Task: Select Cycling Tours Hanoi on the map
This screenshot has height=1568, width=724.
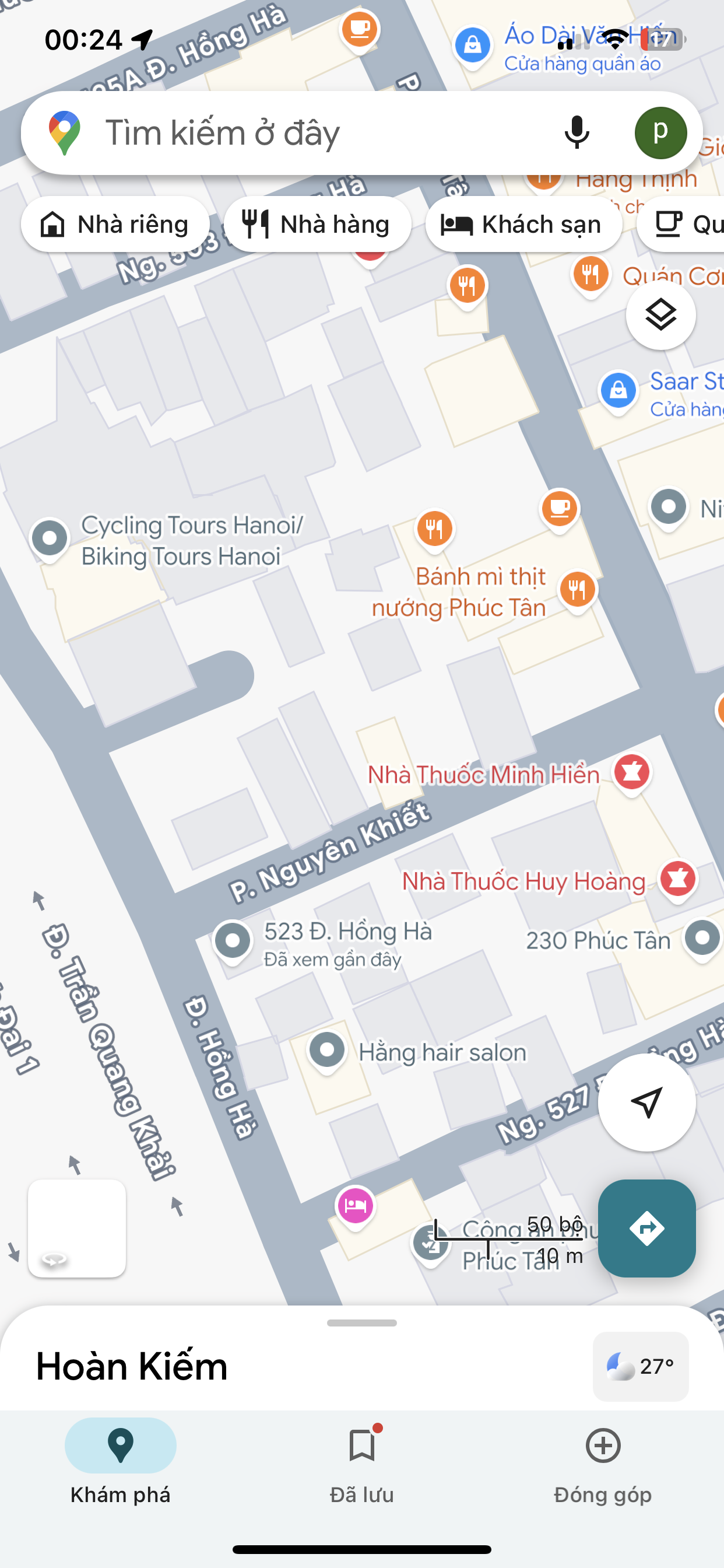Action: tap(50, 538)
